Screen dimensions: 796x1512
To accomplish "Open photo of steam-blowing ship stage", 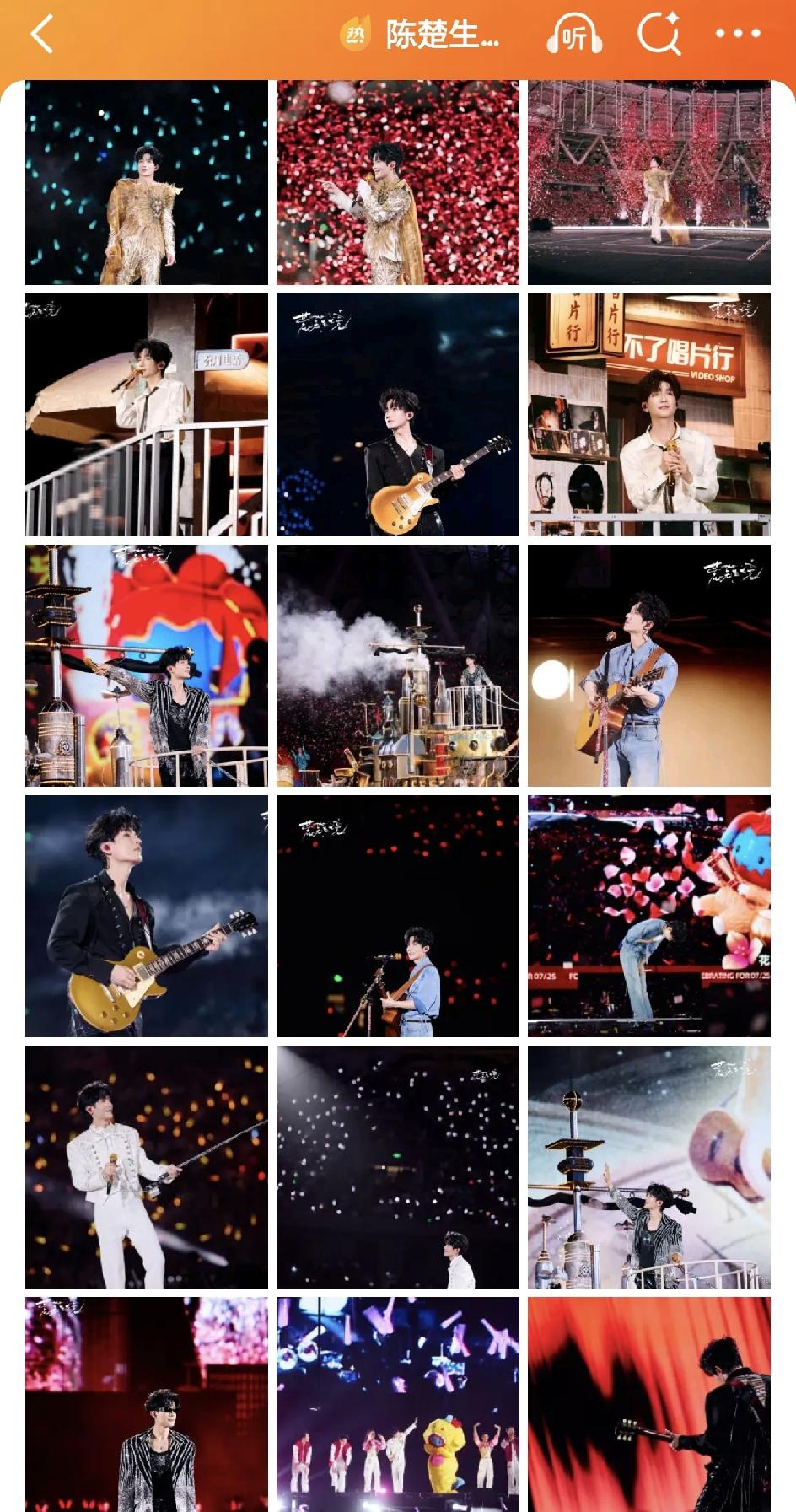I will click(398, 665).
